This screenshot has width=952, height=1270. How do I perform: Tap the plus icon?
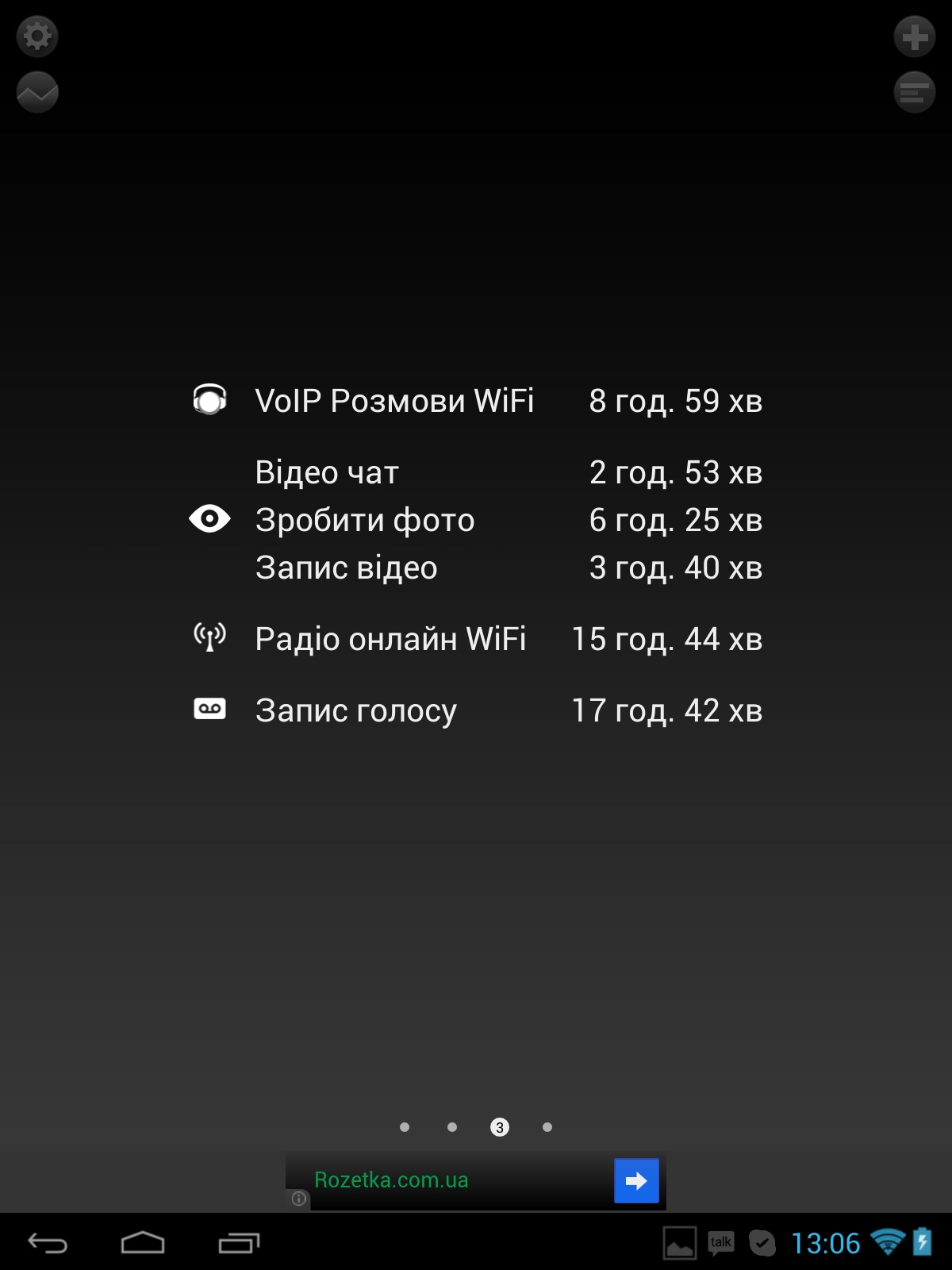pos(915,37)
